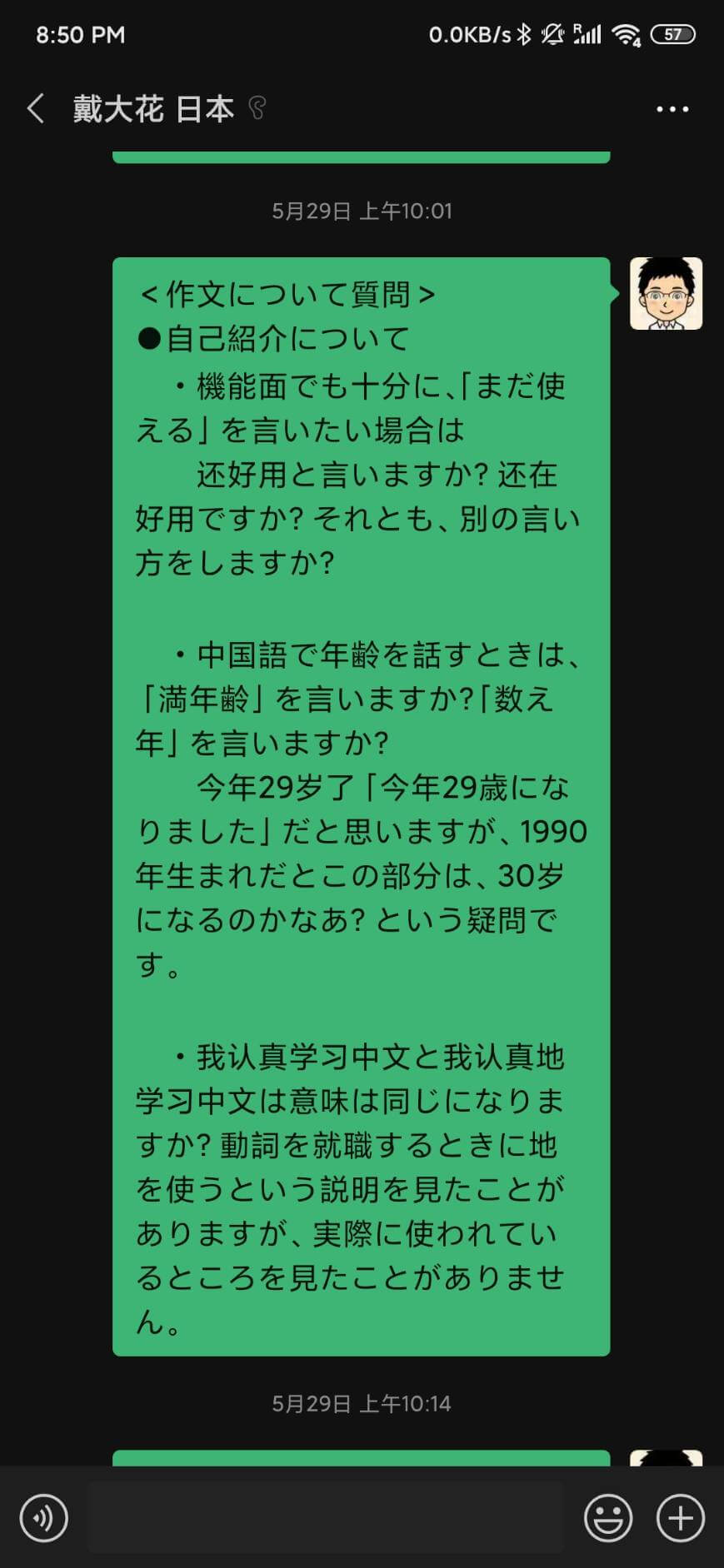Go back from the 戴大花 日本 chat
The height and width of the screenshot is (1568, 724).
pos(35,109)
